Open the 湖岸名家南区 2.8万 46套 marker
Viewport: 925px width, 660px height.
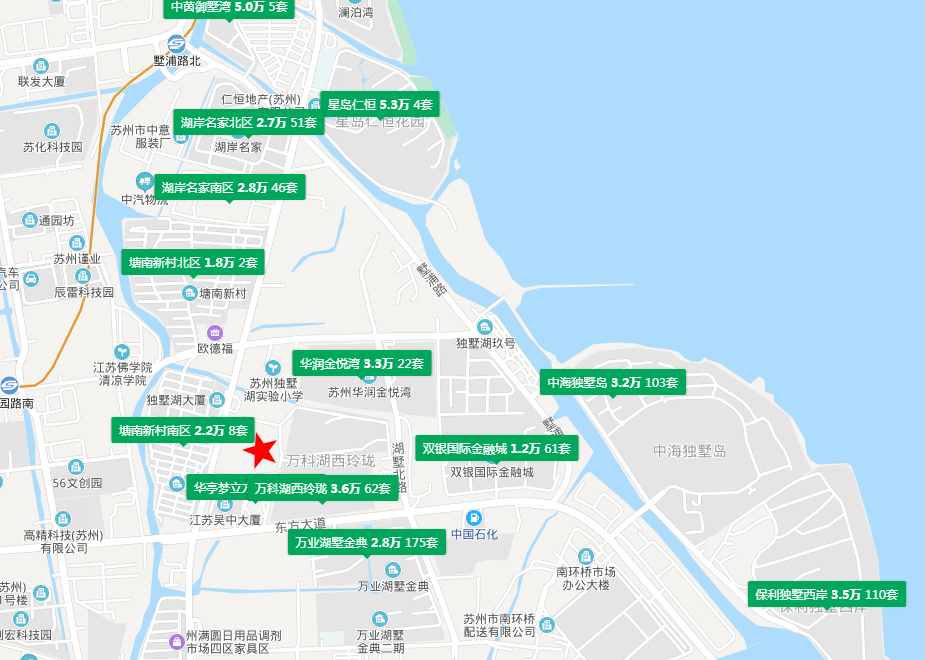click(x=229, y=187)
